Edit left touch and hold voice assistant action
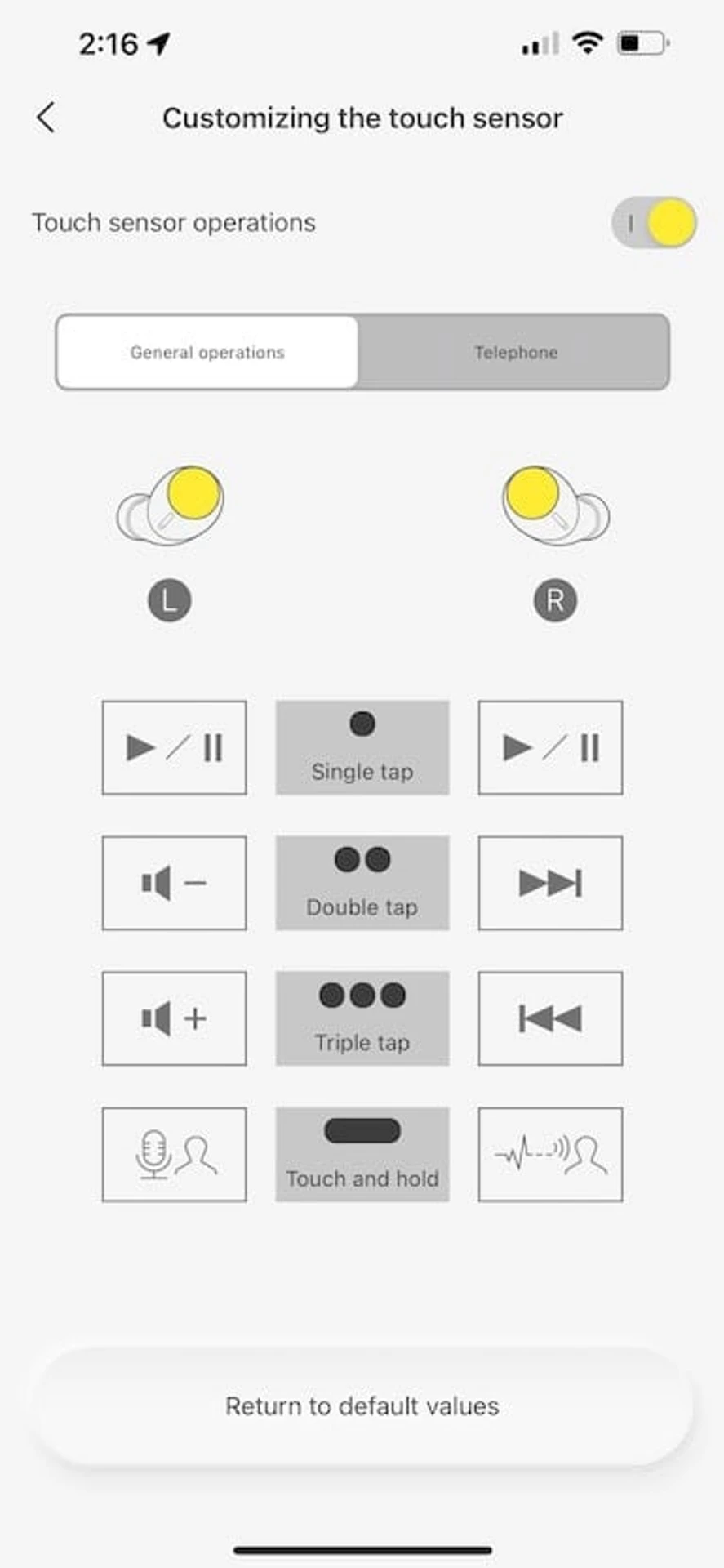This screenshot has height=1568, width=724. (x=174, y=1154)
